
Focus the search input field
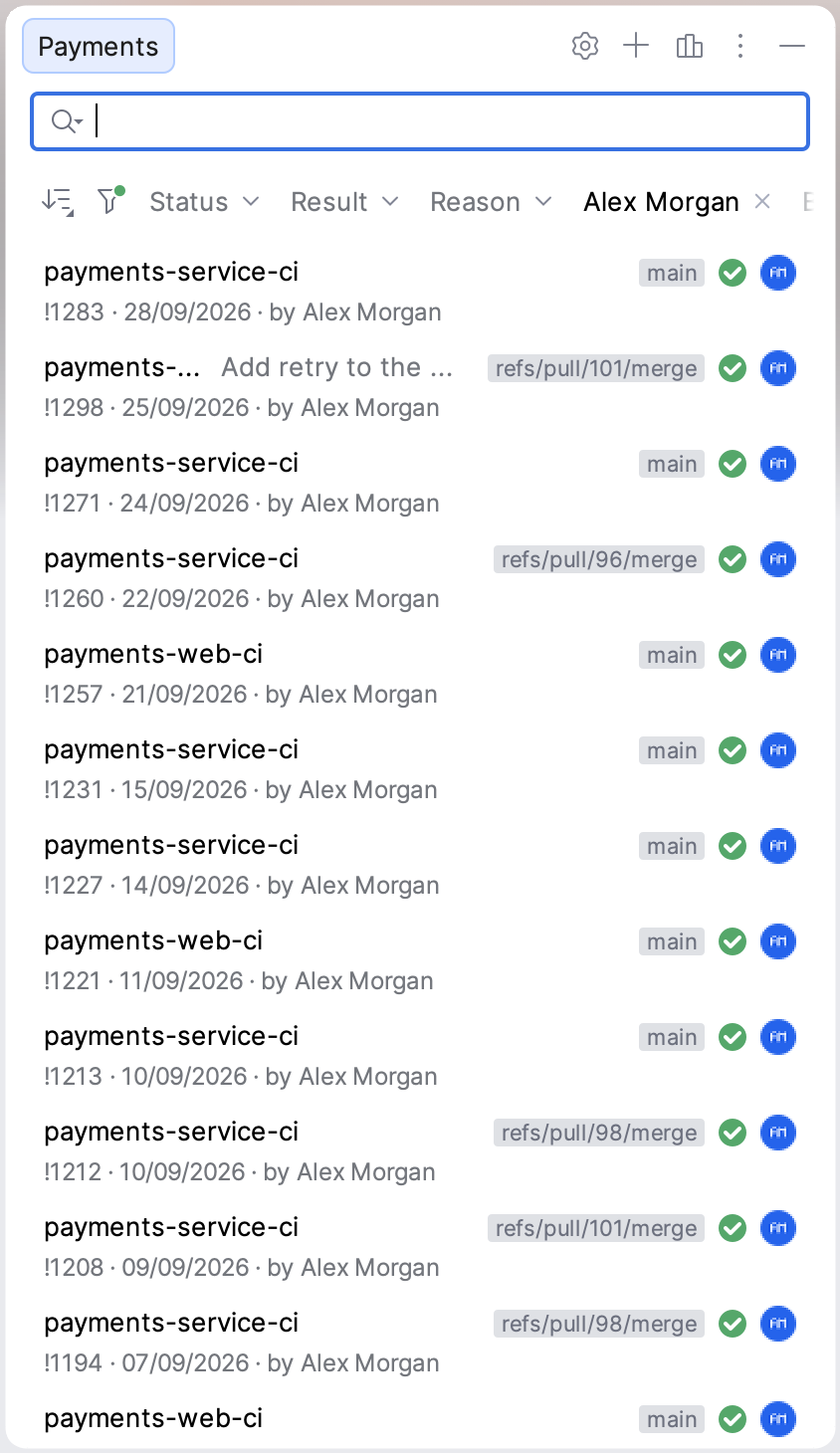pos(420,121)
